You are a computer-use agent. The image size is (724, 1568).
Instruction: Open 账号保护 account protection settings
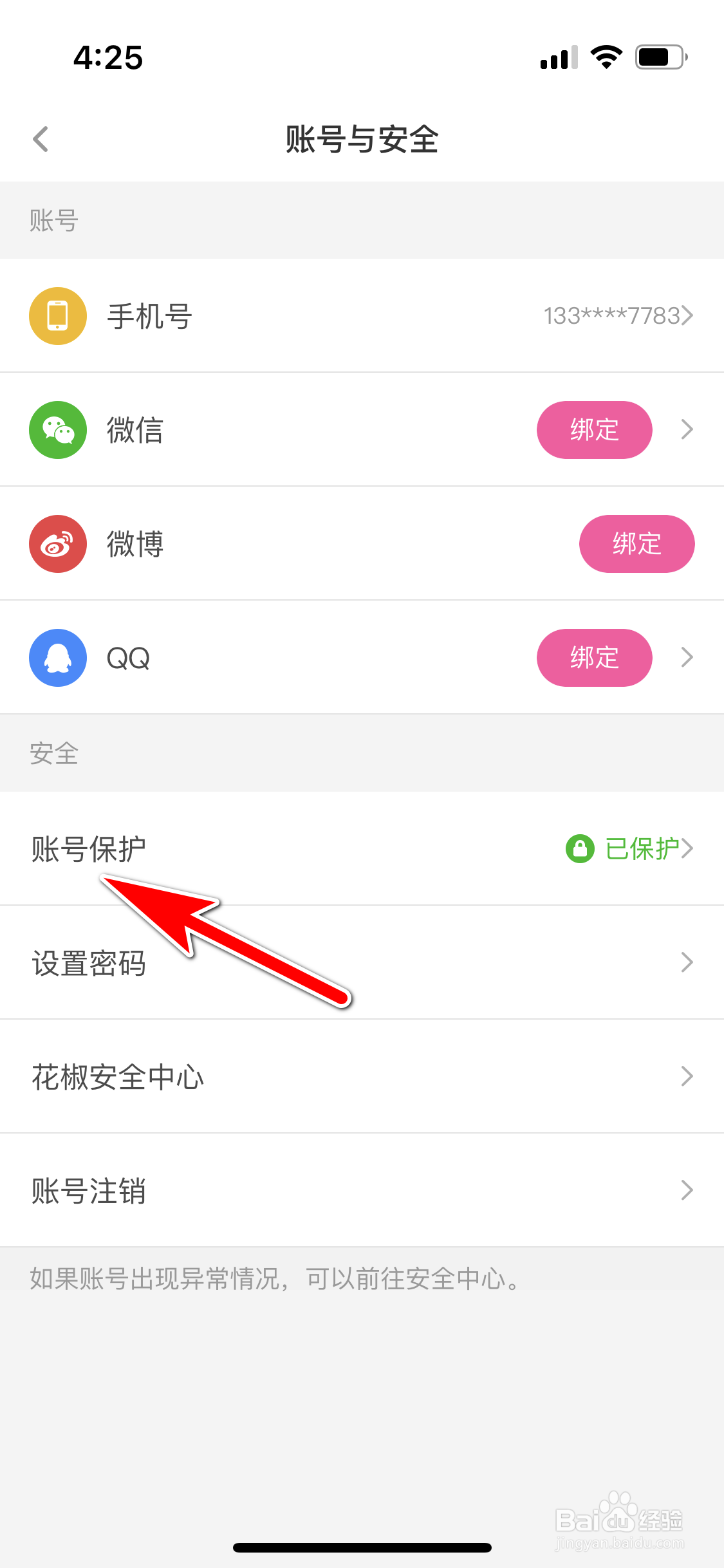pyautogui.click(x=87, y=849)
